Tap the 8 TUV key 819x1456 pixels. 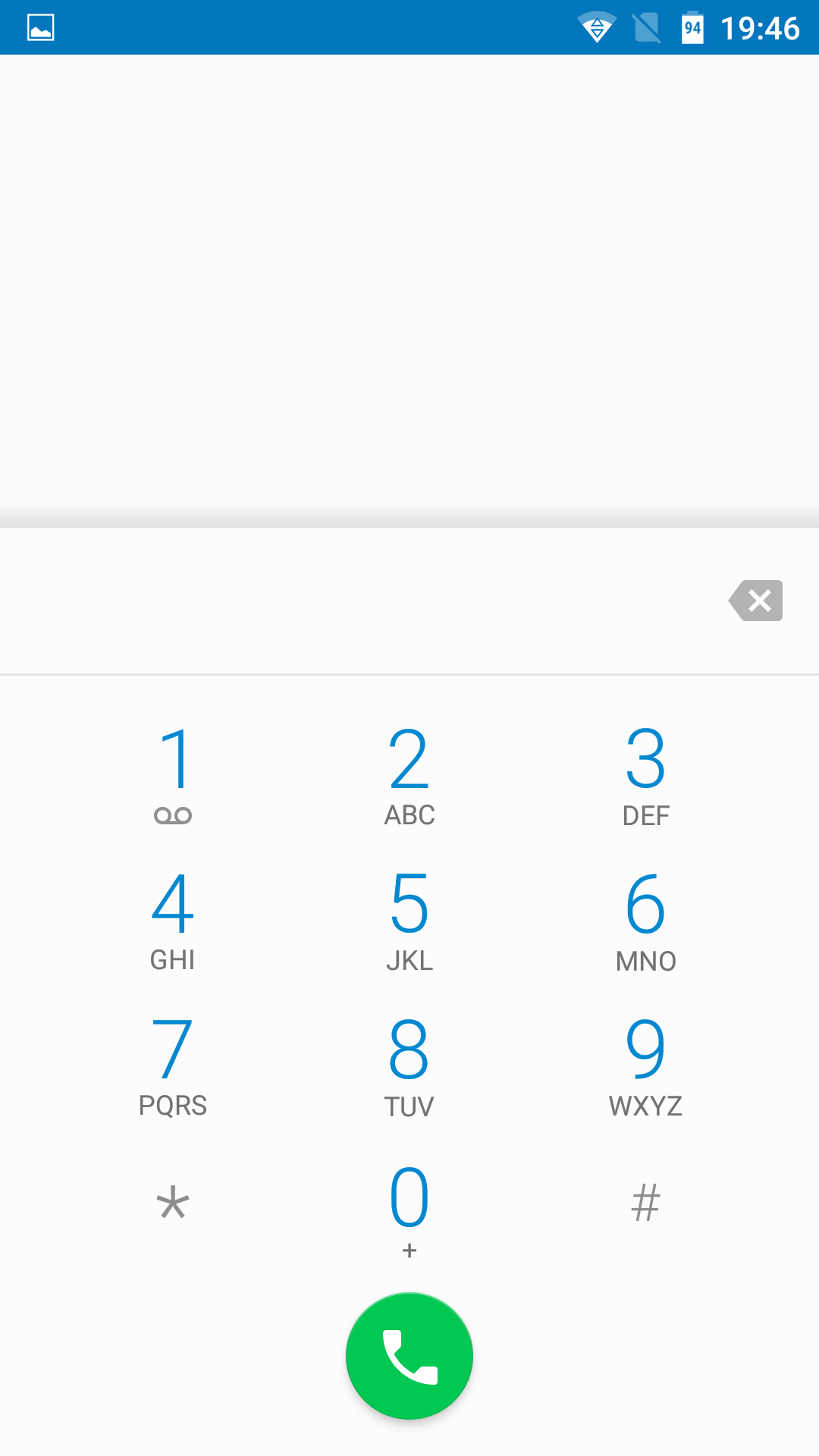[409, 1066]
